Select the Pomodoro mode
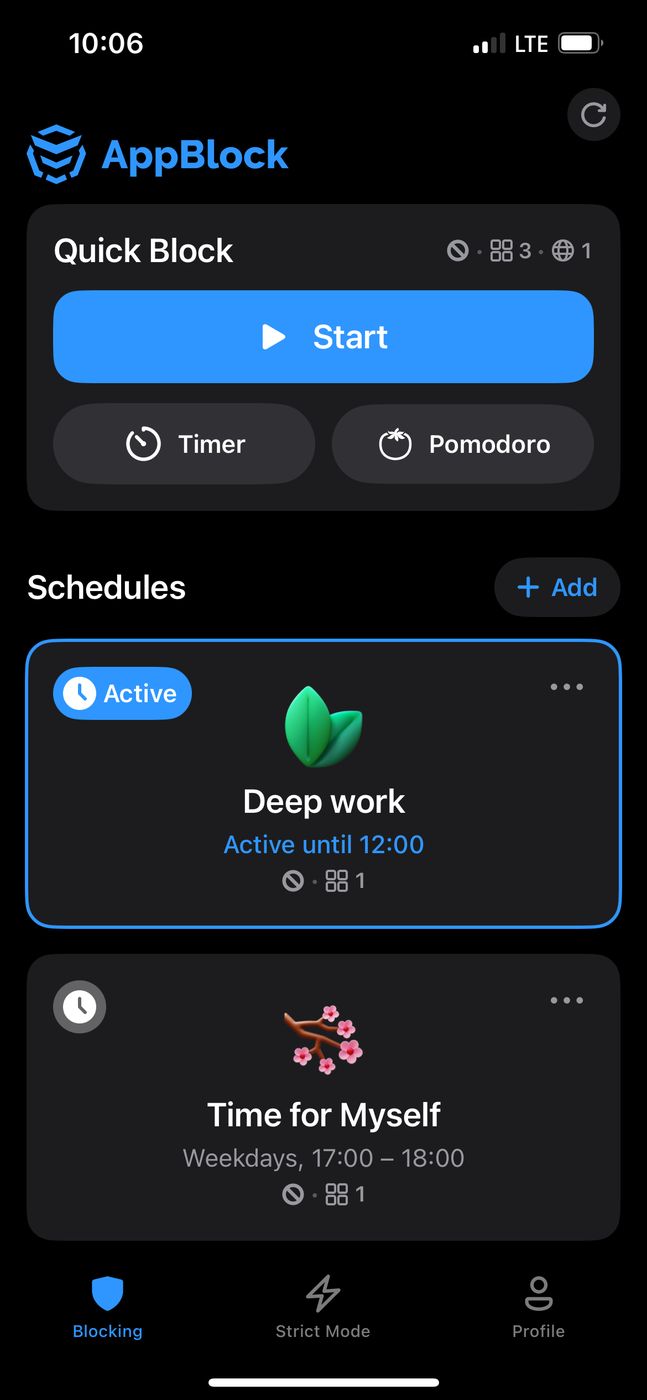This screenshot has width=647, height=1400. point(462,444)
